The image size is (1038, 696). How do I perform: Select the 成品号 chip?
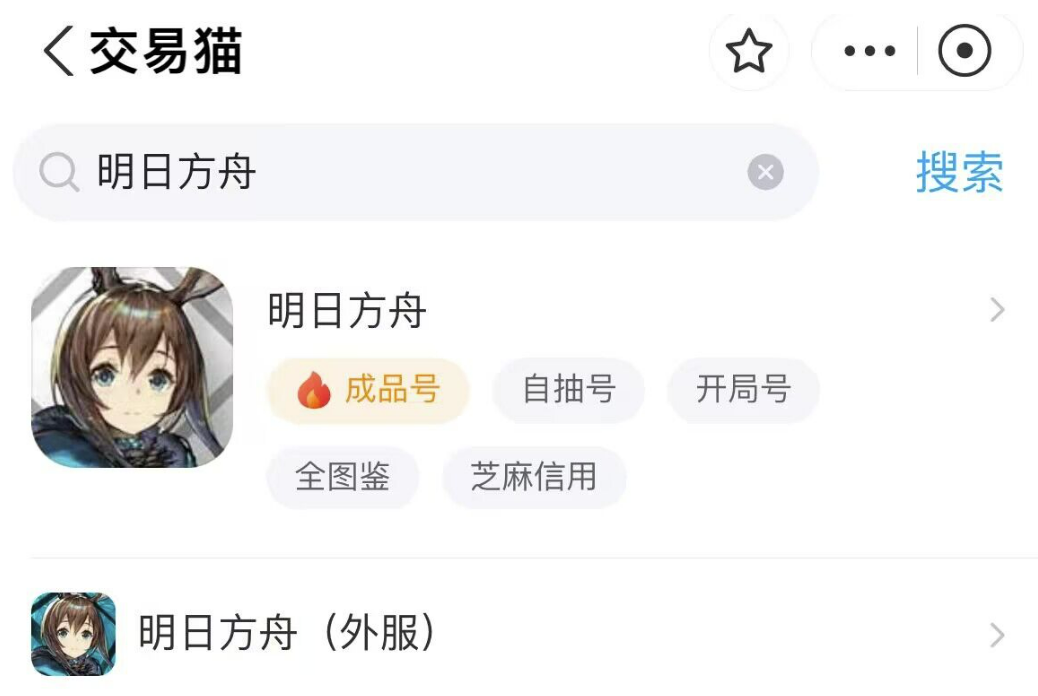pyautogui.click(x=368, y=390)
